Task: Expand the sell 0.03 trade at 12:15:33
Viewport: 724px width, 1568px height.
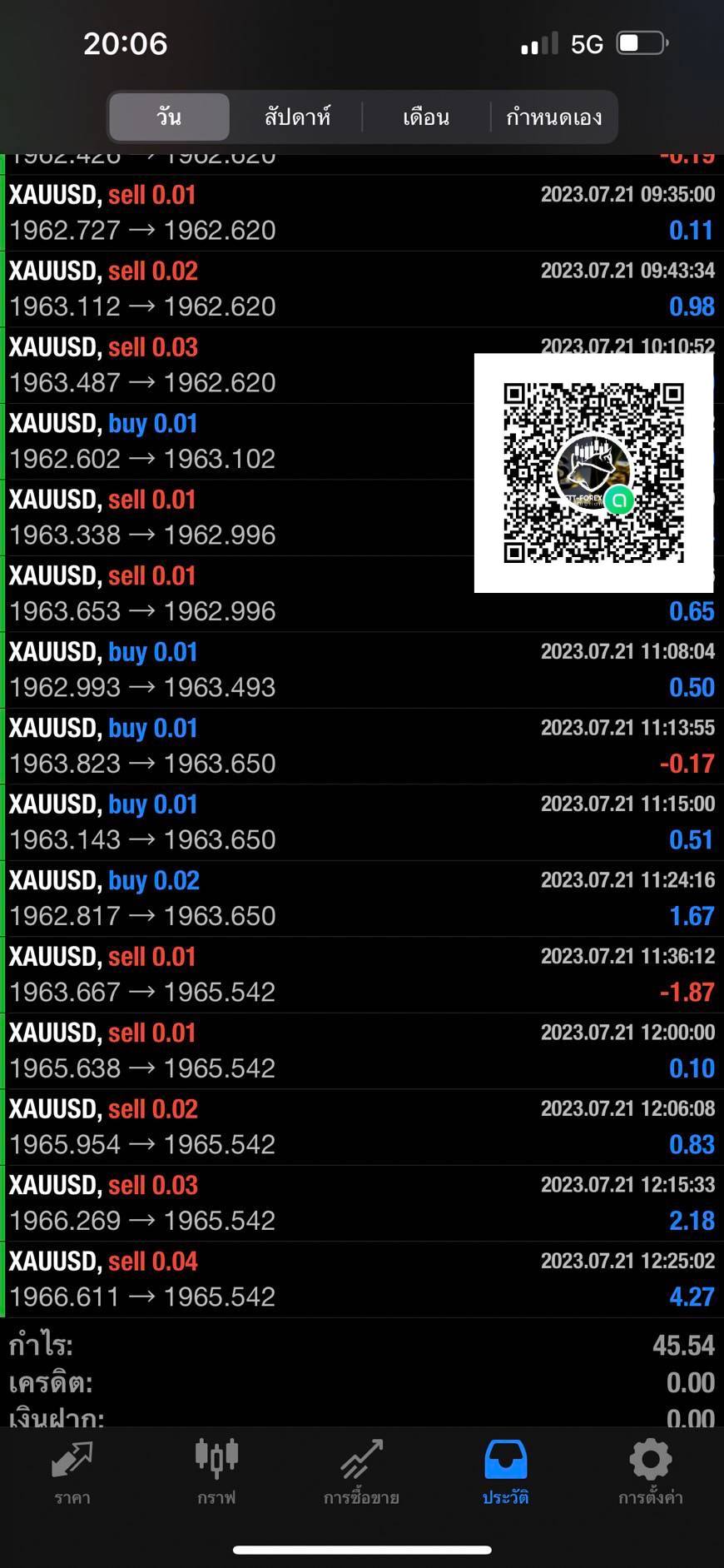Action: click(x=362, y=1203)
